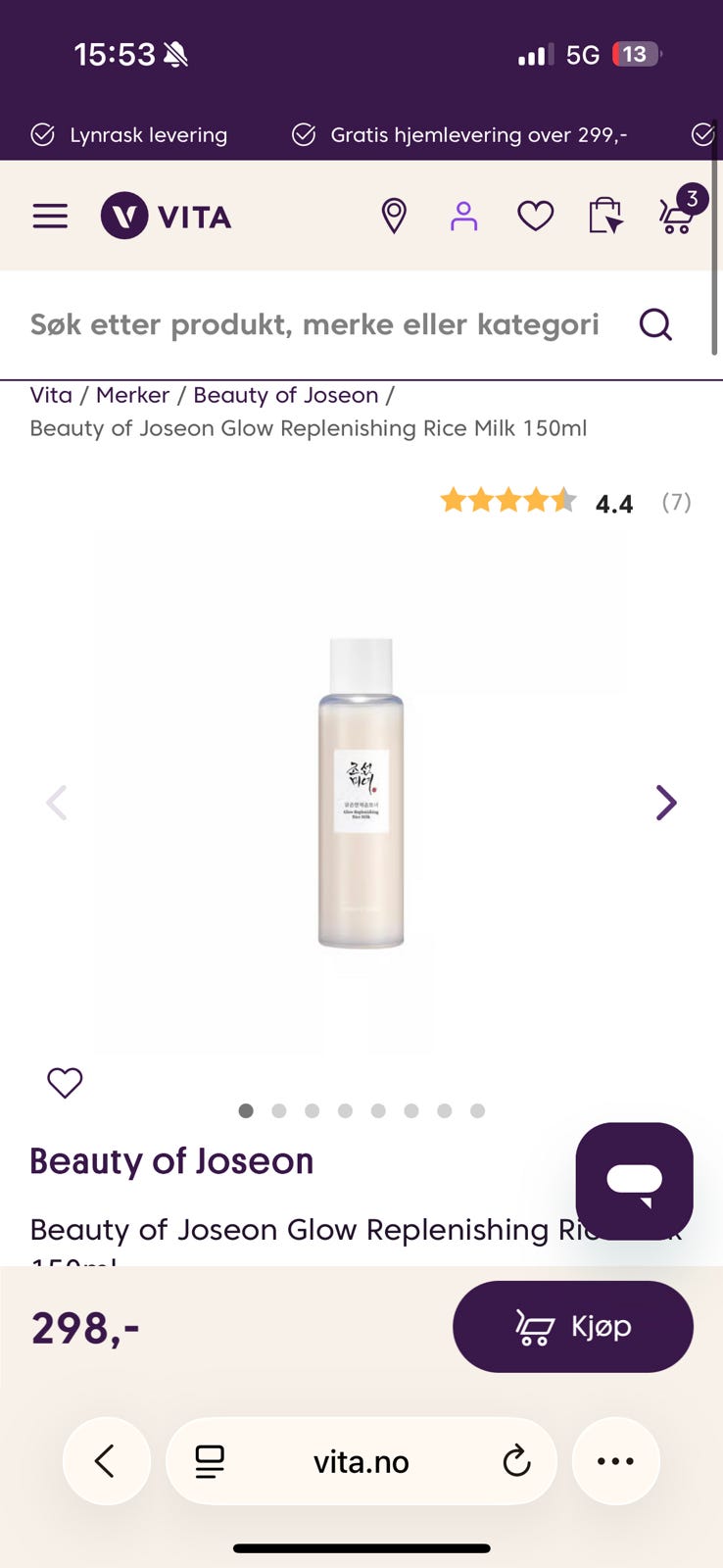Open the Beauty of Joseon breadcrumb

tap(285, 395)
